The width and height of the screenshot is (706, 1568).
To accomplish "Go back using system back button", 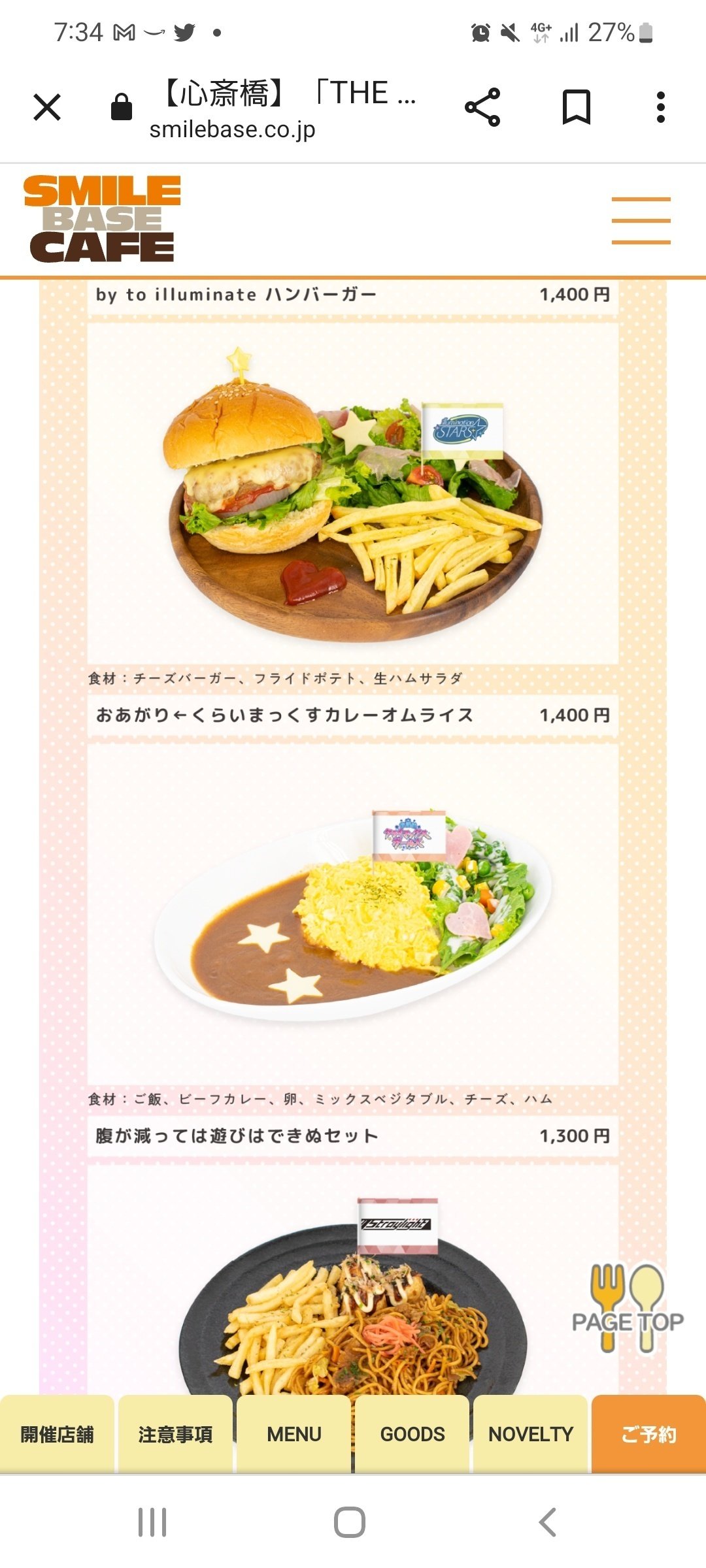I will coord(548,1522).
